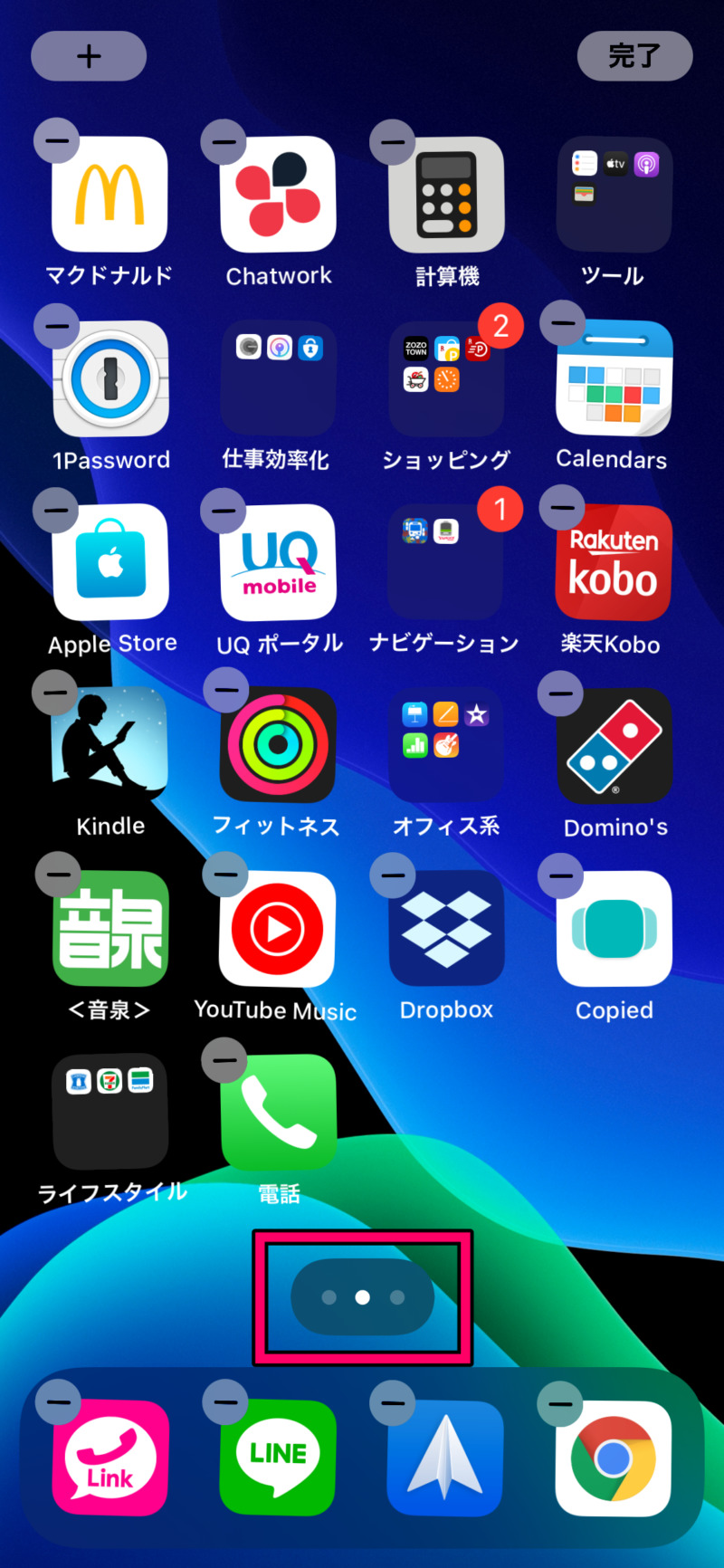This screenshot has height=1568, width=724.
Task: Delete Chatwork using its minus badge
Action: [224, 141]
